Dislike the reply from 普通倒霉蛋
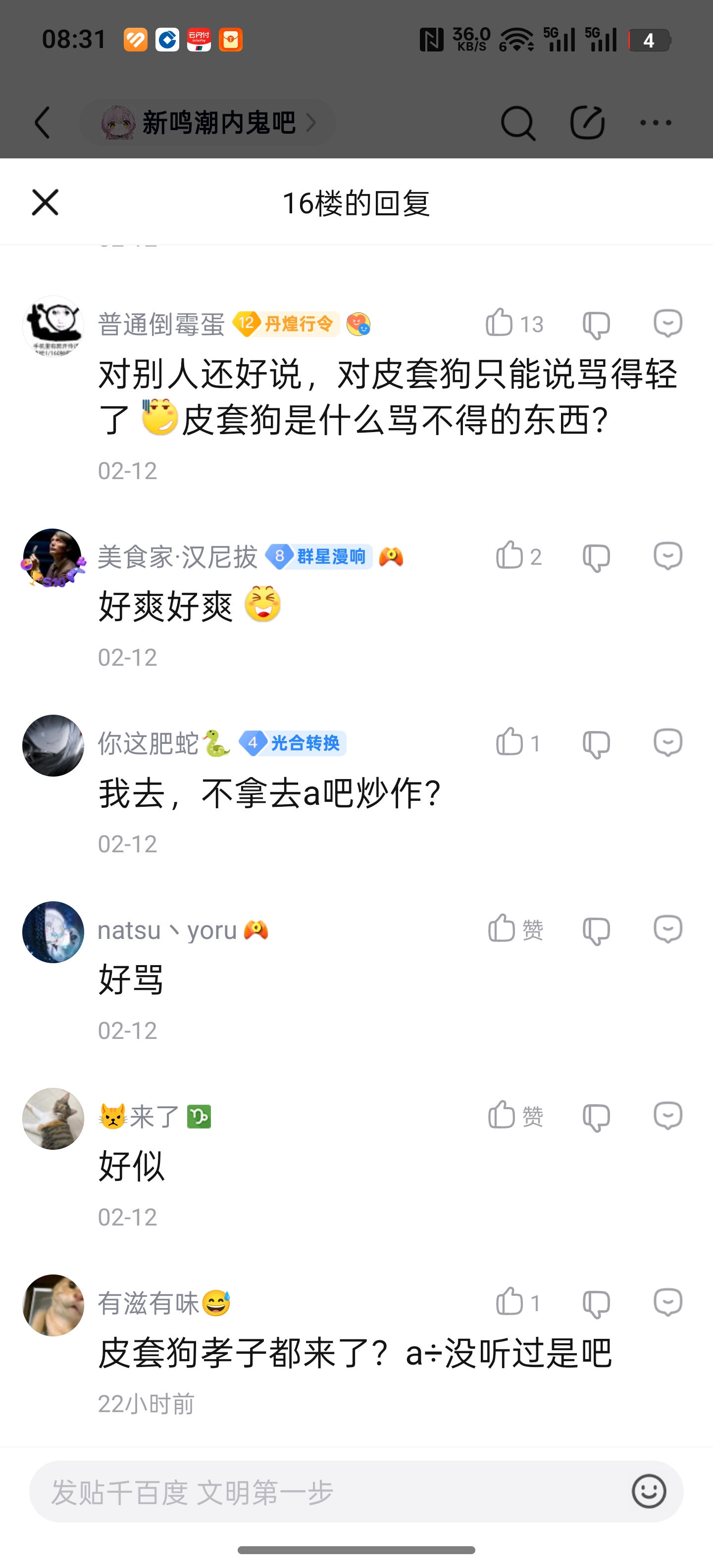 (x=596, y=324)
